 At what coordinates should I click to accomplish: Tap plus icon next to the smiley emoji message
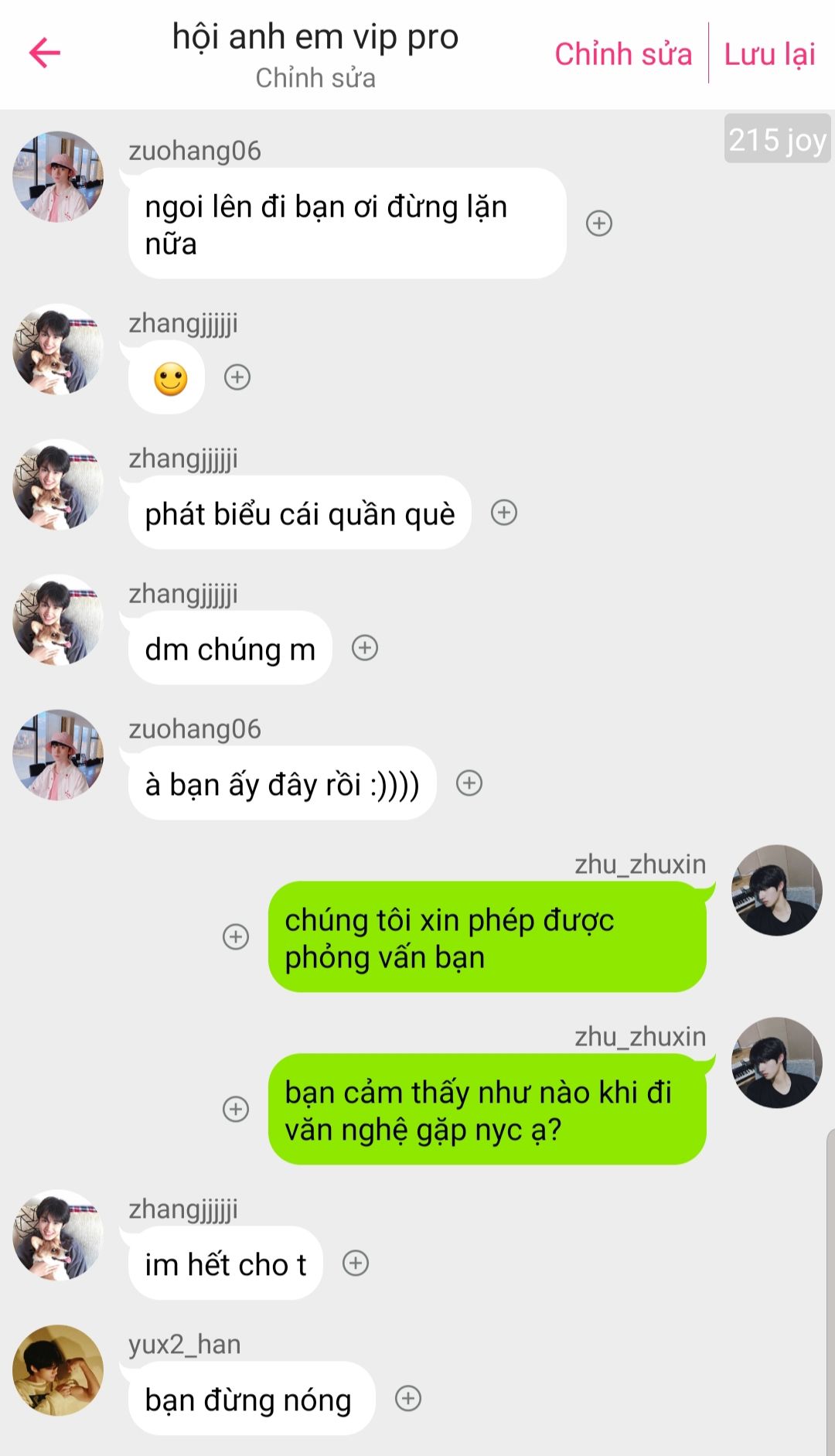point(237,377)
